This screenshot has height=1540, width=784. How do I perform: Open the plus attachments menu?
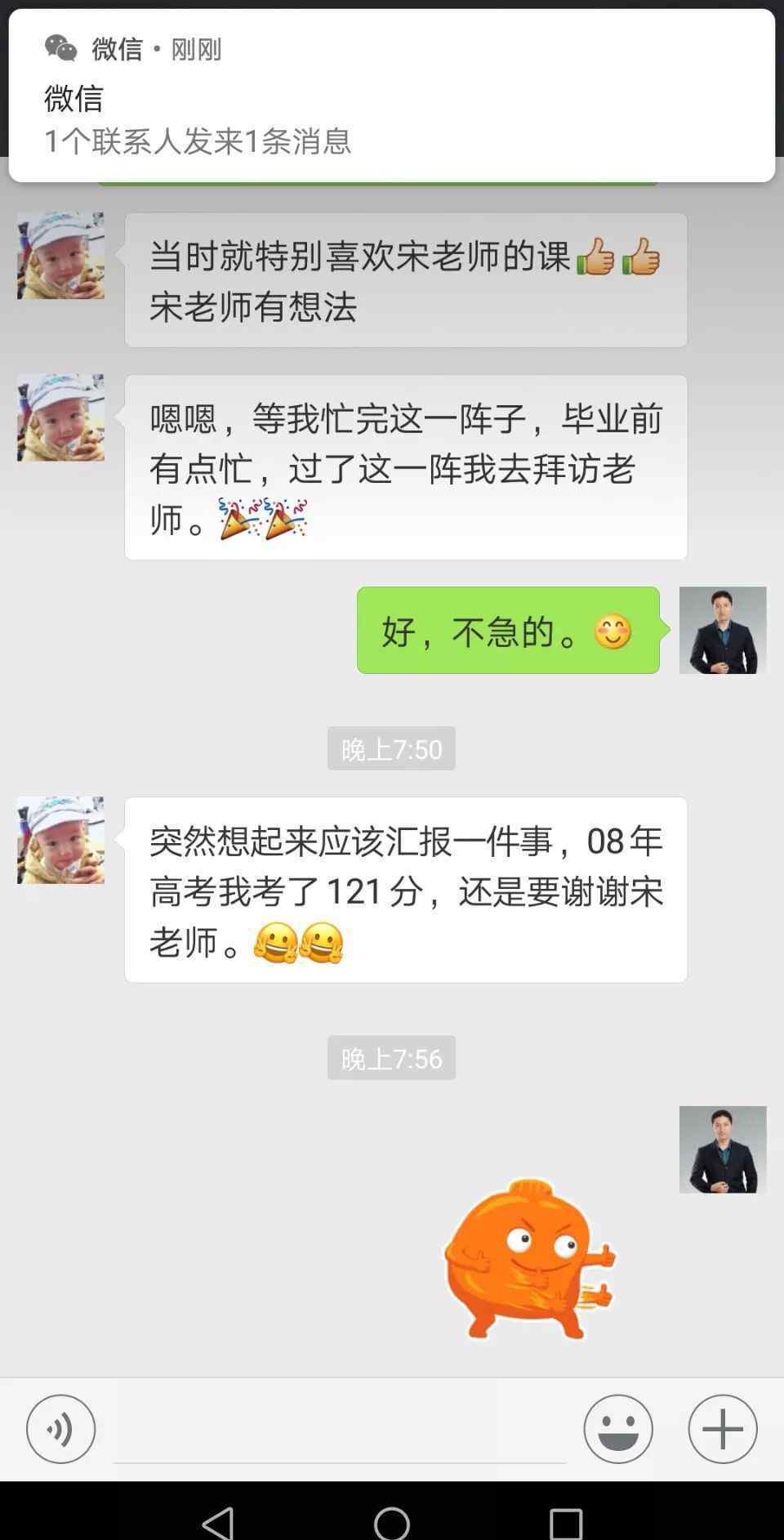point(723,1429)
